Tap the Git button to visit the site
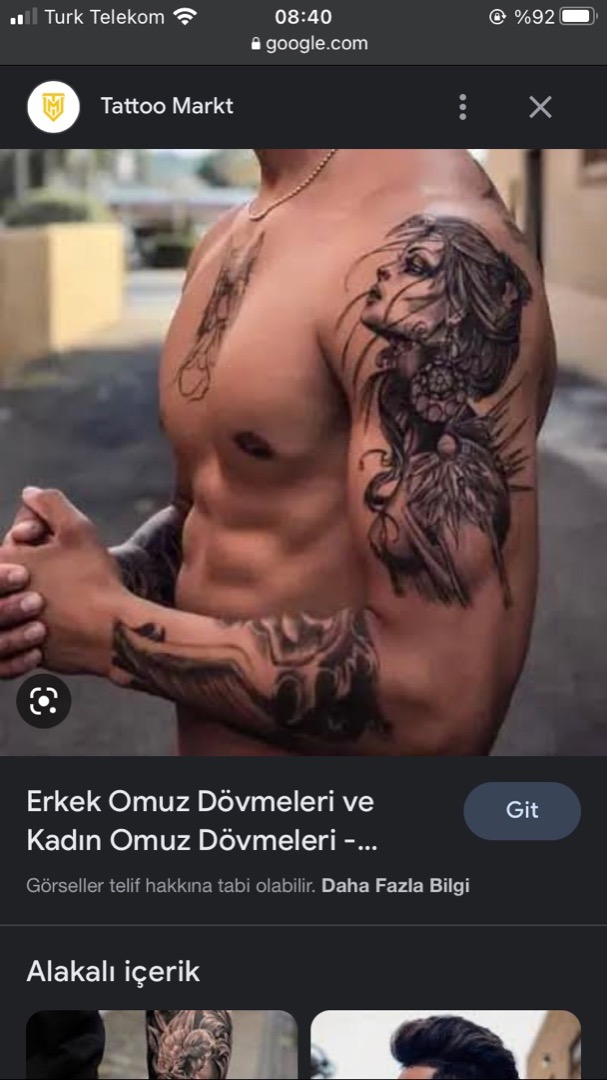Image resolution: width=607 pixels, height=1080 pixels. (x=521, y=810)
